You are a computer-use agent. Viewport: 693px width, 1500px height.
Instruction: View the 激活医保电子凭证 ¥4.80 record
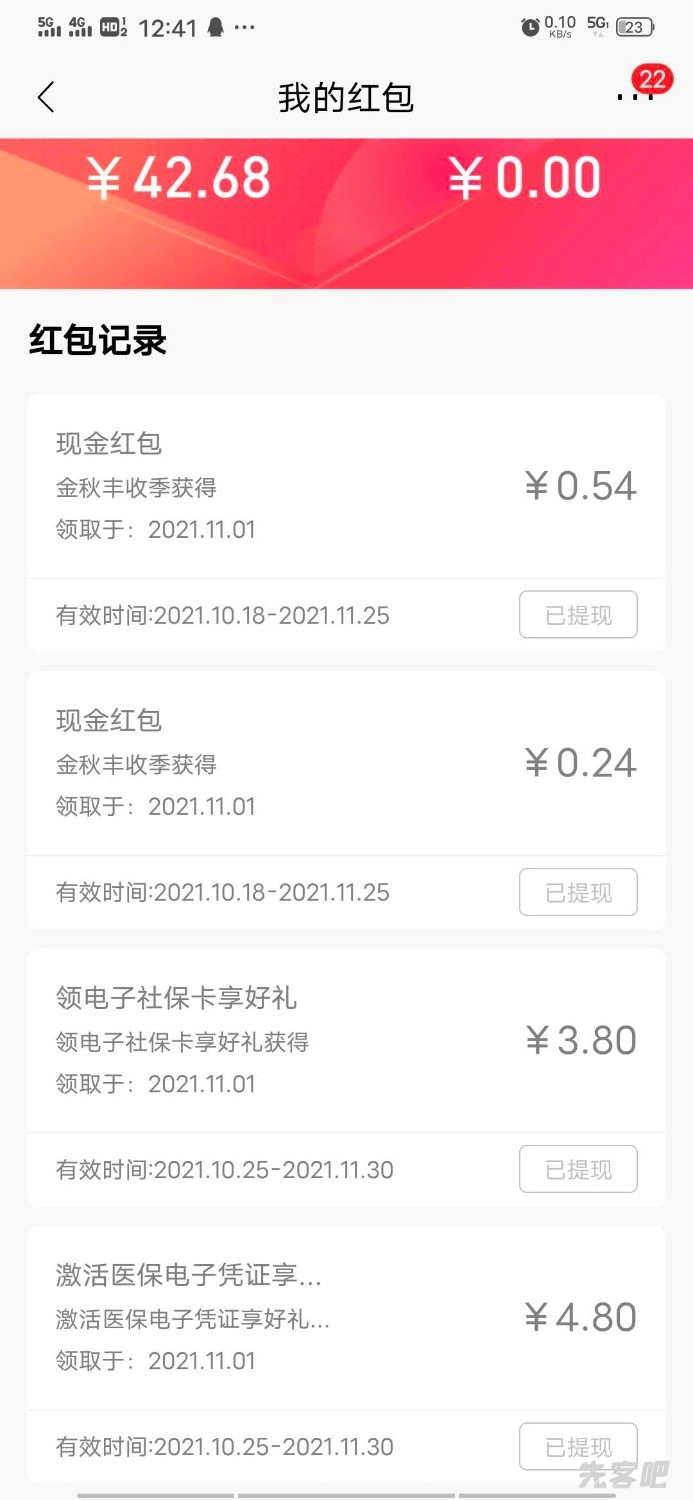pyautogui.click(x=346, y=1318)
